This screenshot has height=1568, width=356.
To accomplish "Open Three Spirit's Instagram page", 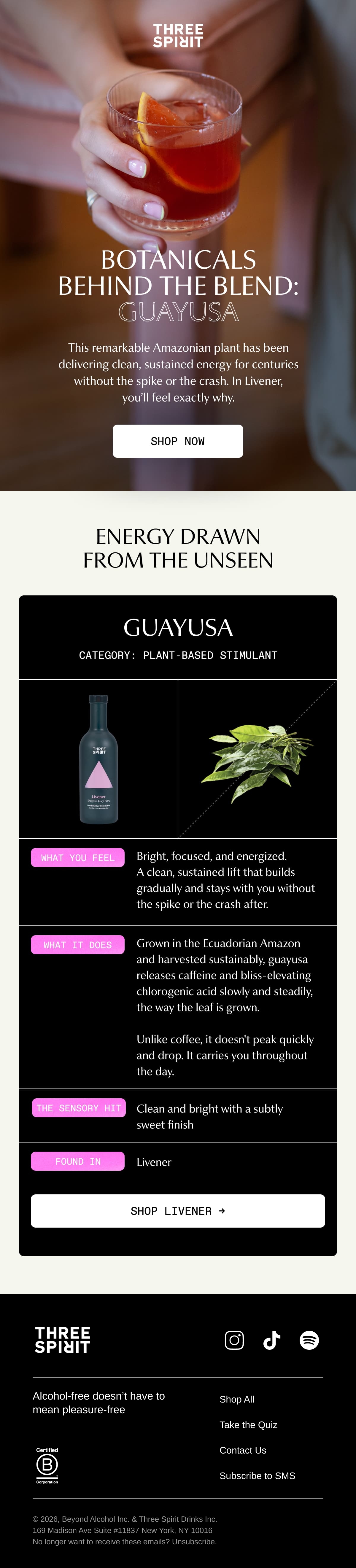I will click(x=234, y=1340).
